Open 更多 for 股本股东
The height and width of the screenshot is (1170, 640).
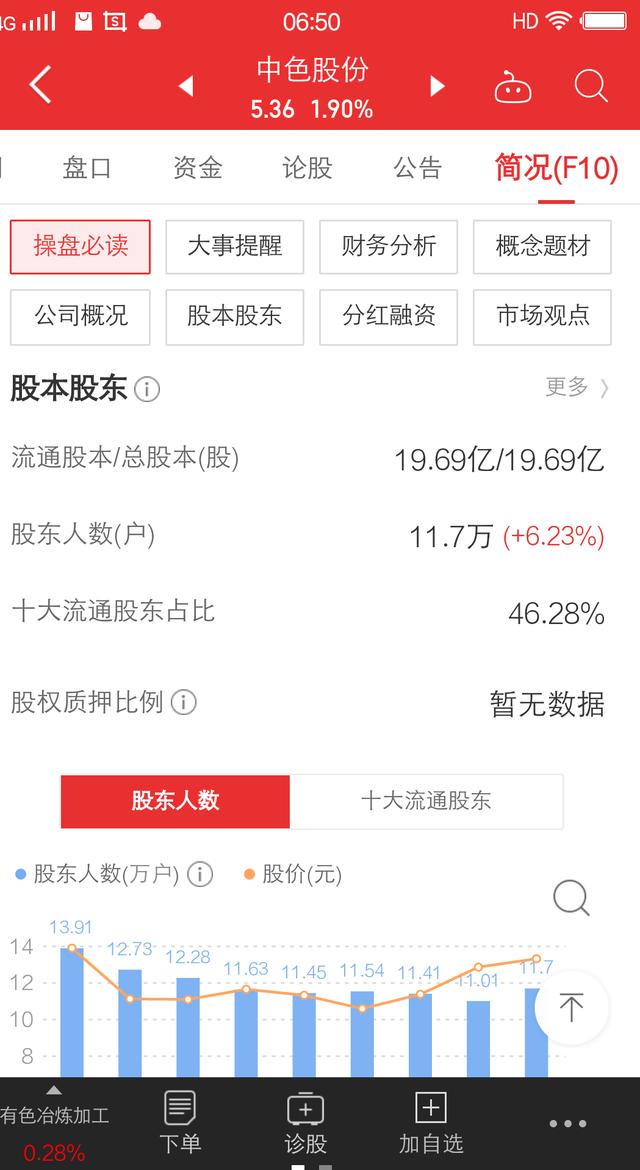(576, 388)
